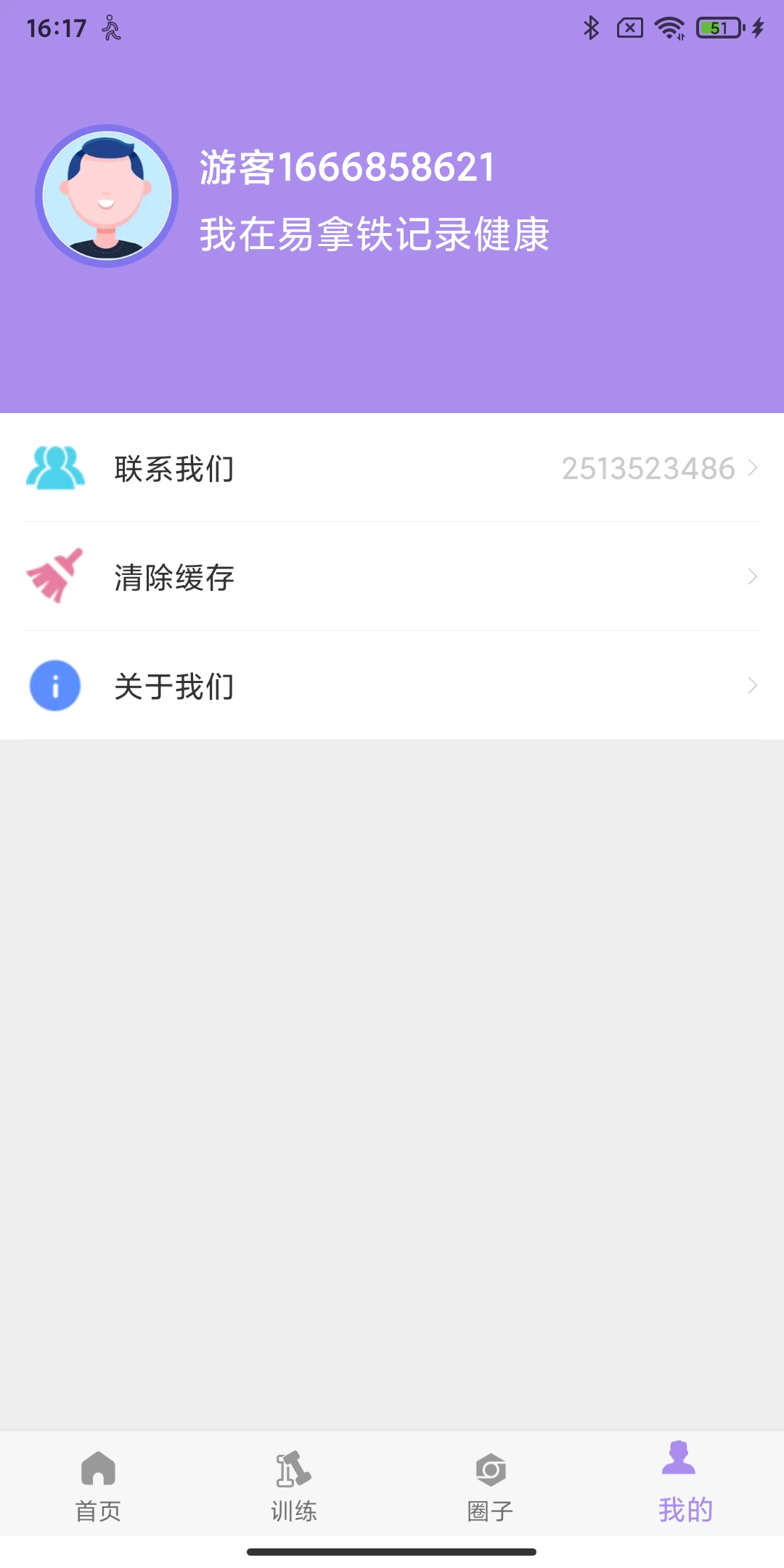Click the pedometer icon in the status bar

click(113, 28)
